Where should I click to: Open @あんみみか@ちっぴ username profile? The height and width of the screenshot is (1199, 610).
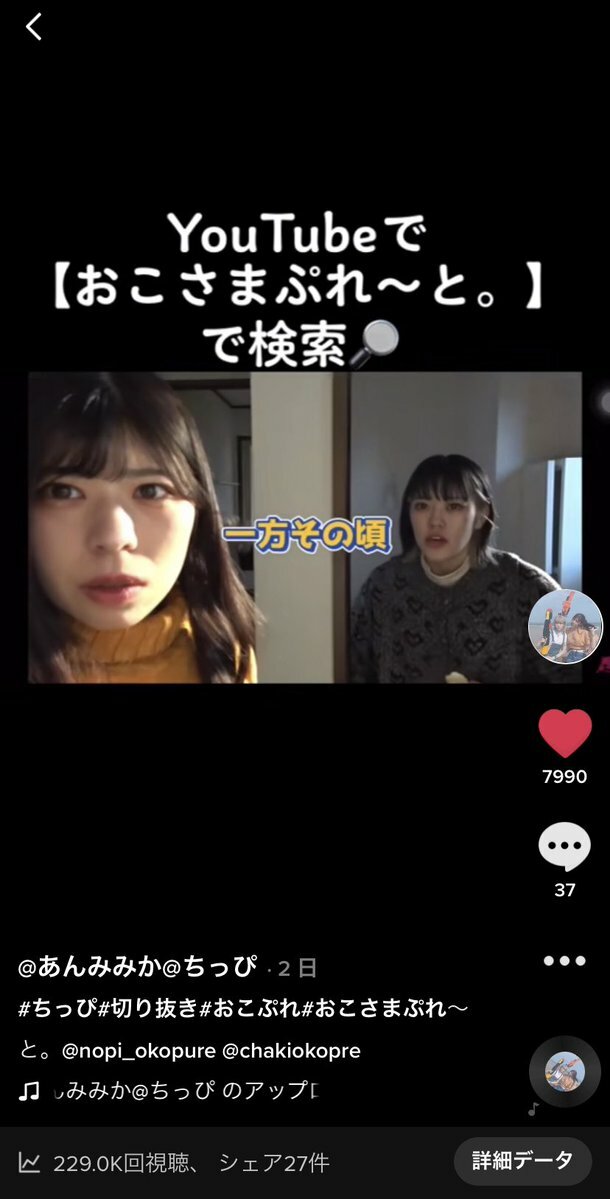(x=138, y=967)
